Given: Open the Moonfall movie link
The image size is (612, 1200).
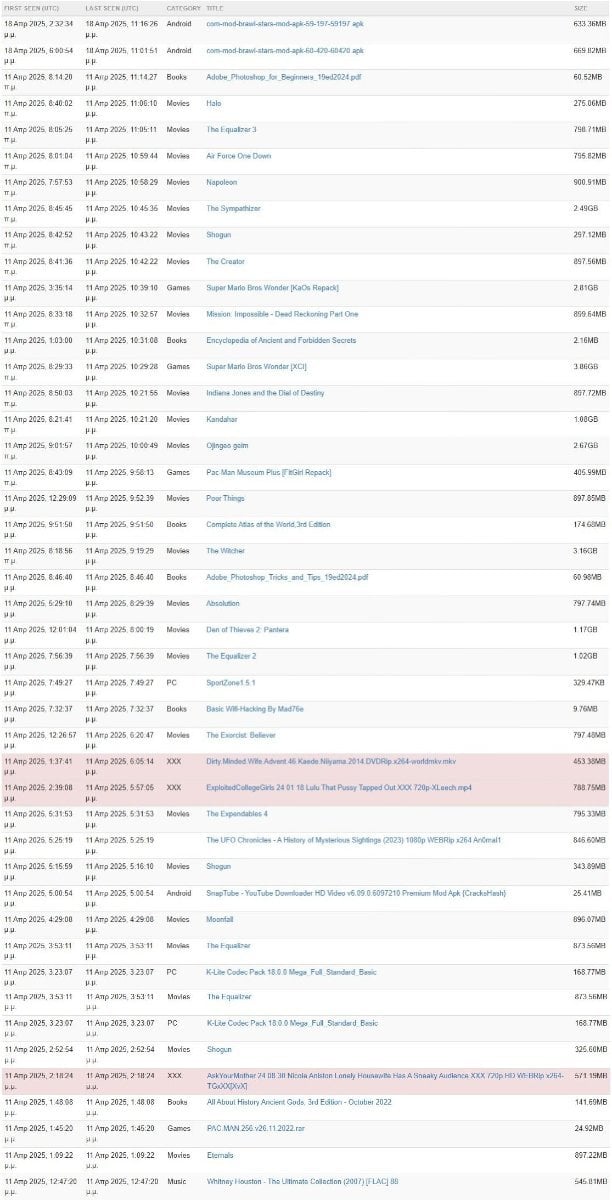Looking at the screenshot, I should [220, 919].
